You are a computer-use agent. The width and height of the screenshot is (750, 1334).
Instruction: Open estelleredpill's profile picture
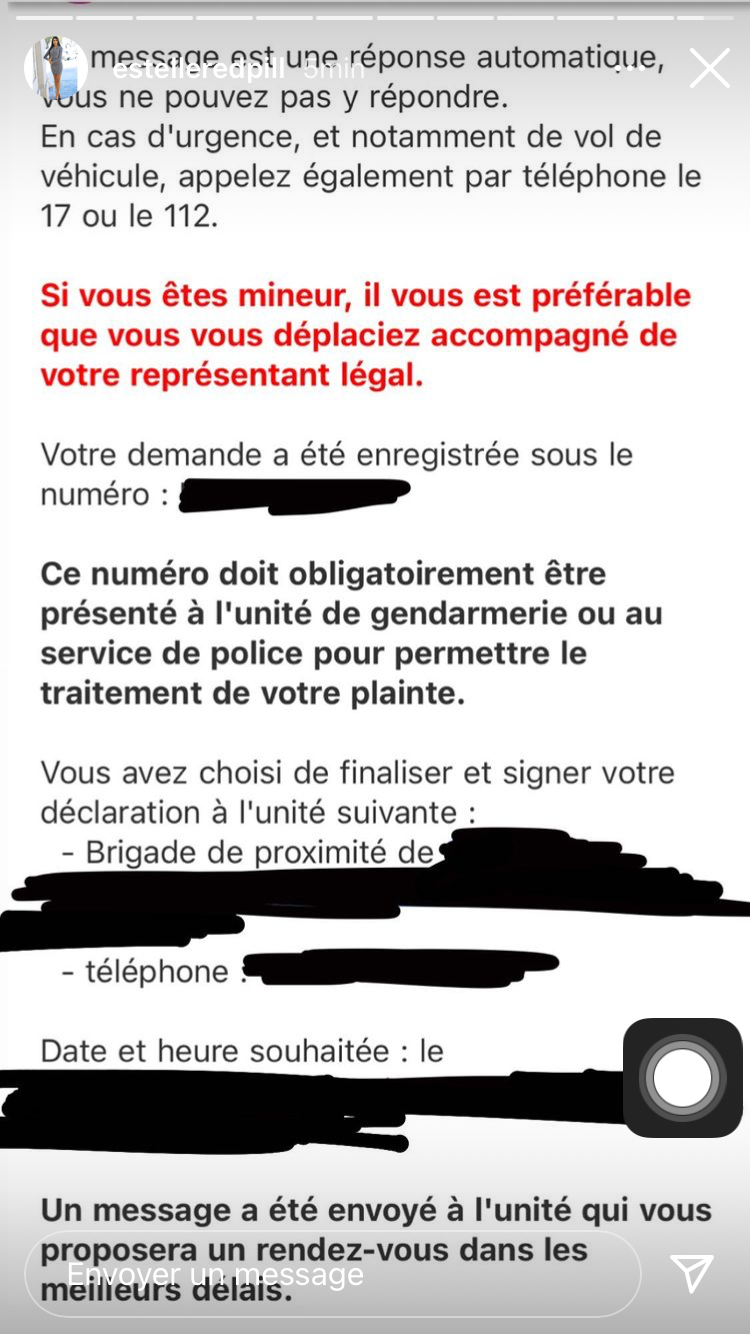coord(56,69)
